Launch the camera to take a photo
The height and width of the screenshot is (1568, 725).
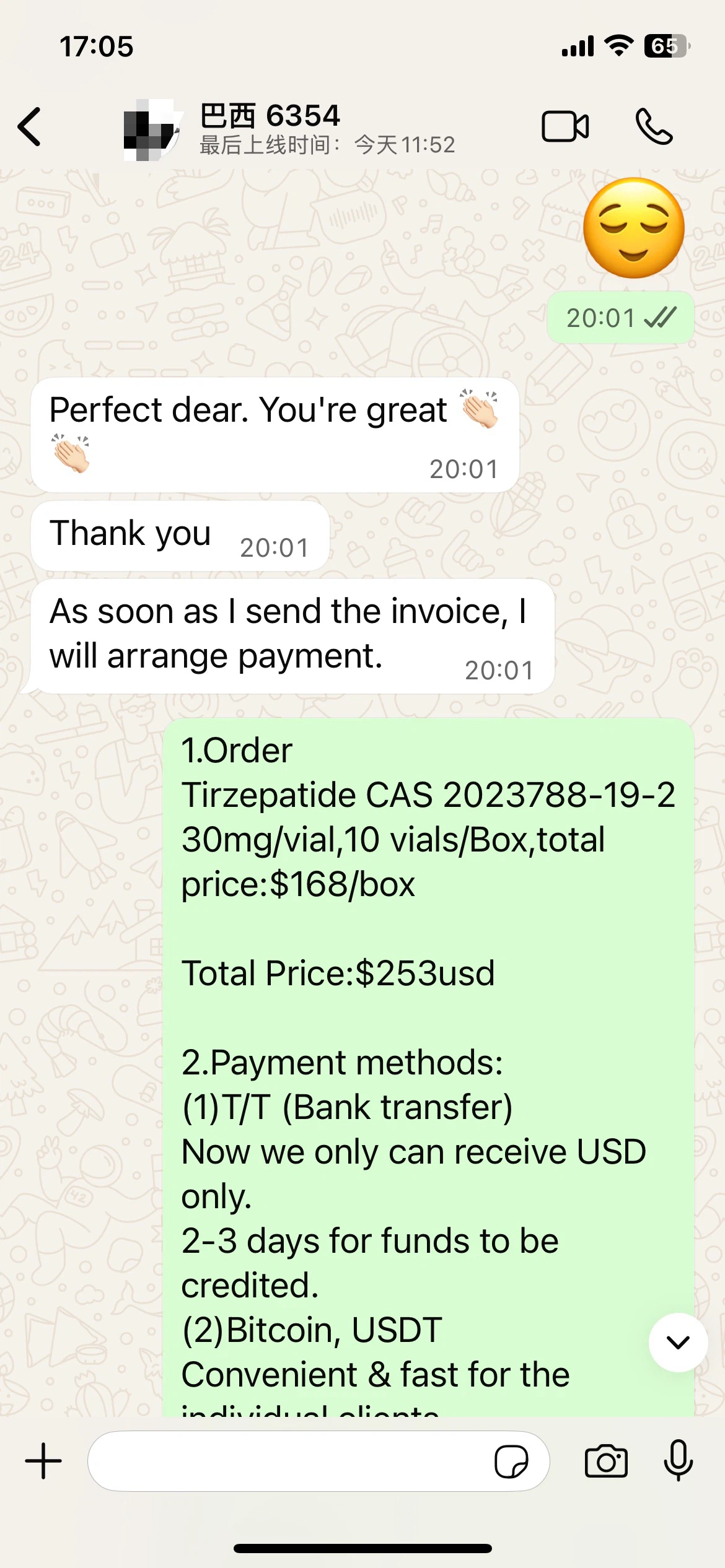click(605, 1461)
